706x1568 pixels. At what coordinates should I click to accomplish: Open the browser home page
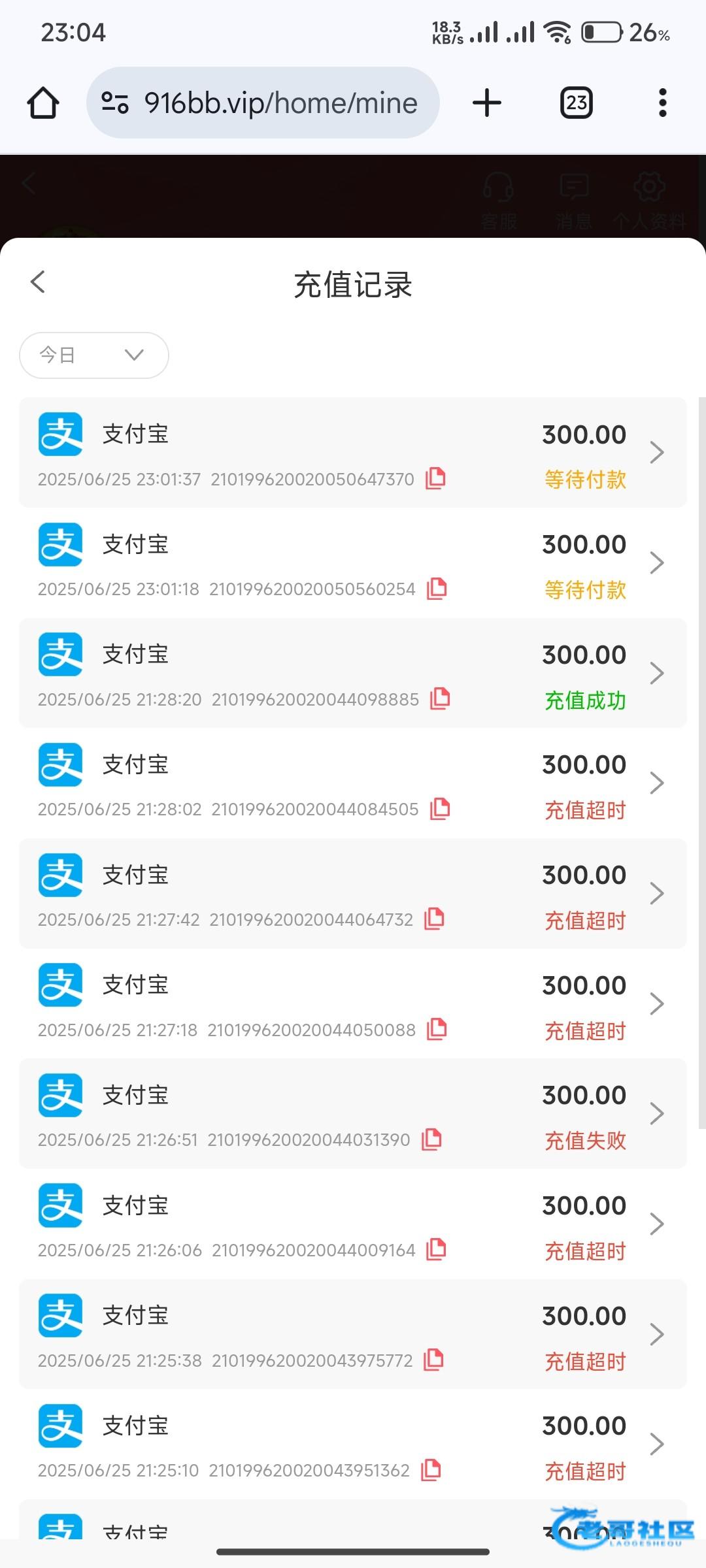tap(43, 103)
